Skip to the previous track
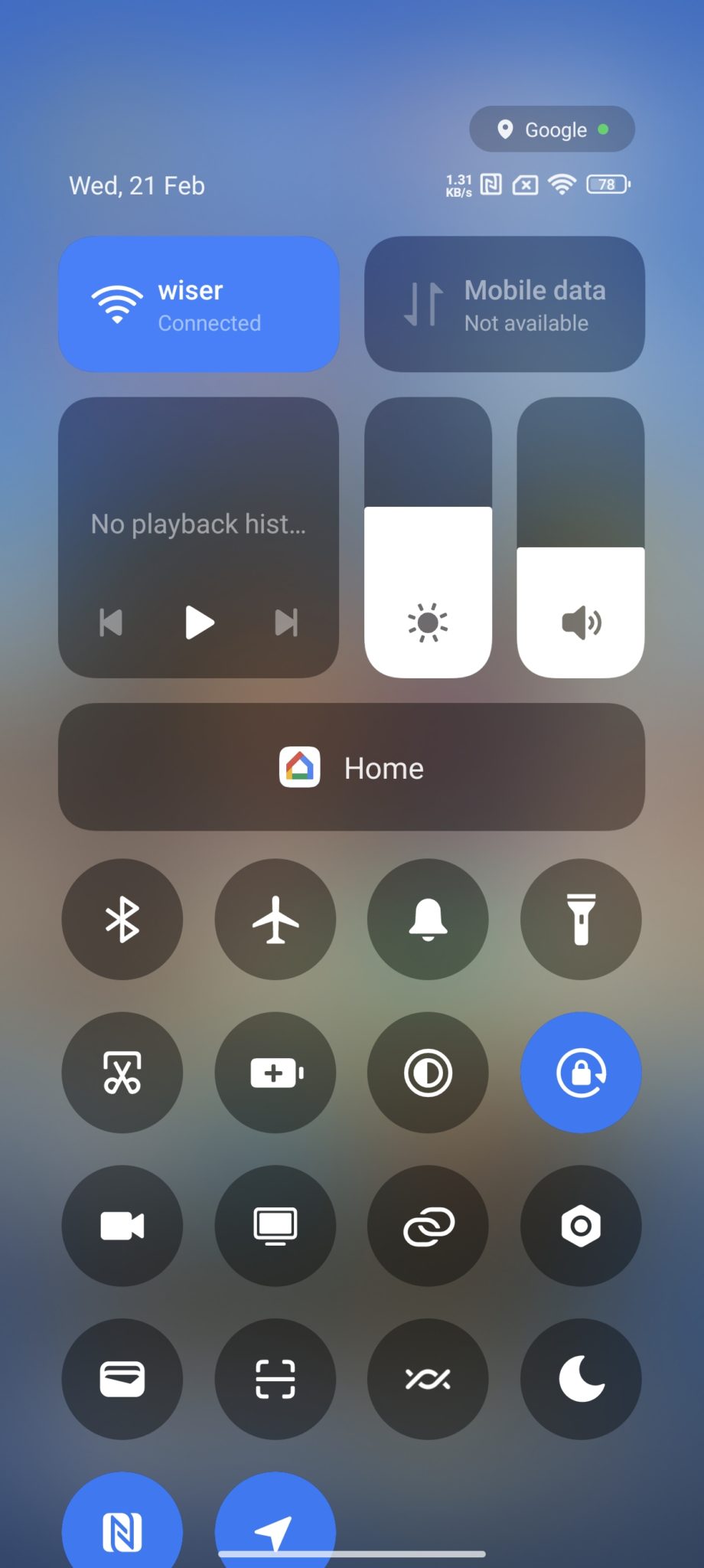 (x=112, y=622)
